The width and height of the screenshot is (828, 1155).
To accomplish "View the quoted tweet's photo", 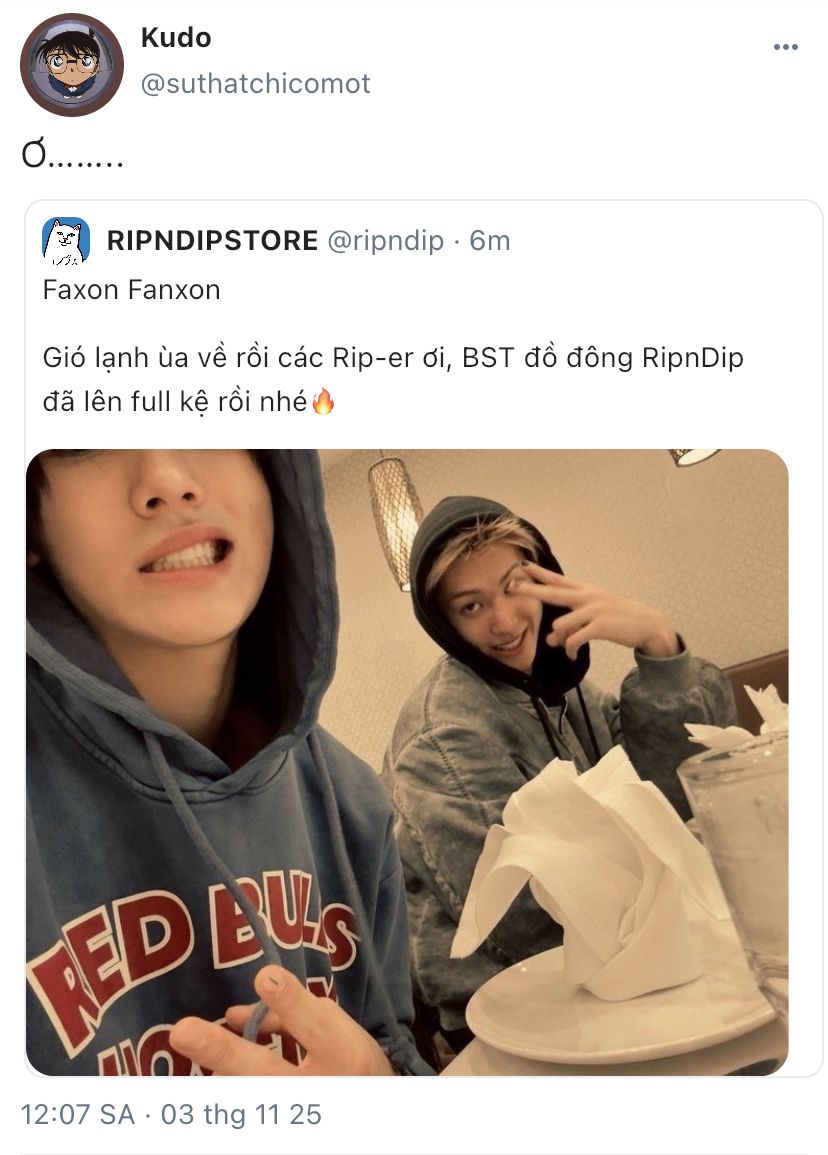I will pyautogui.click(x=407, y=761).
